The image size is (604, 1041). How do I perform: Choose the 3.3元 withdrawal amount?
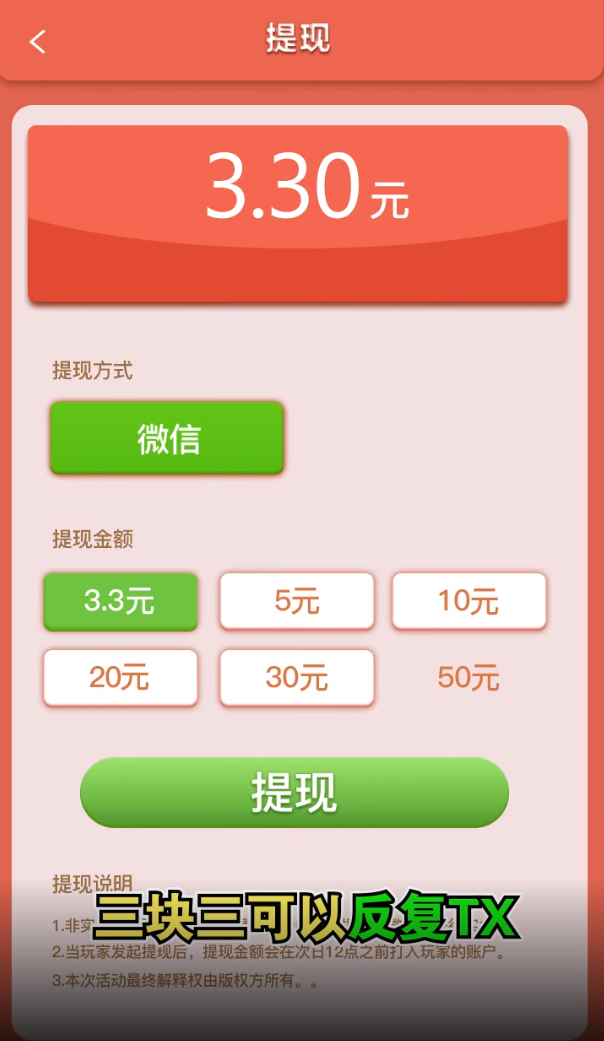pyautogui.click(x=120, y=601)
